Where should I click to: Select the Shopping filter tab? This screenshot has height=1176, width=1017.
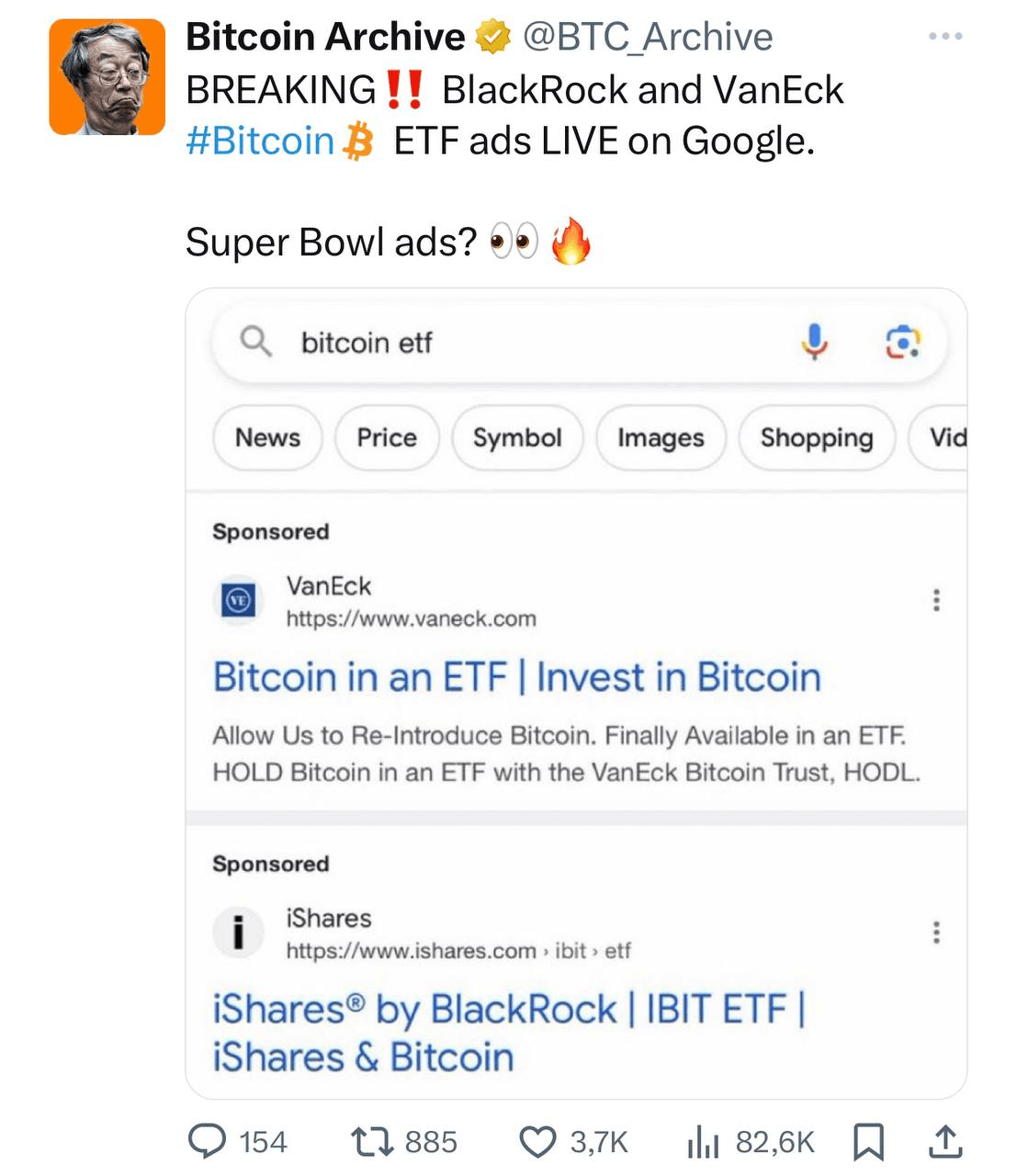pyautogui.click(x=816, y=438)
